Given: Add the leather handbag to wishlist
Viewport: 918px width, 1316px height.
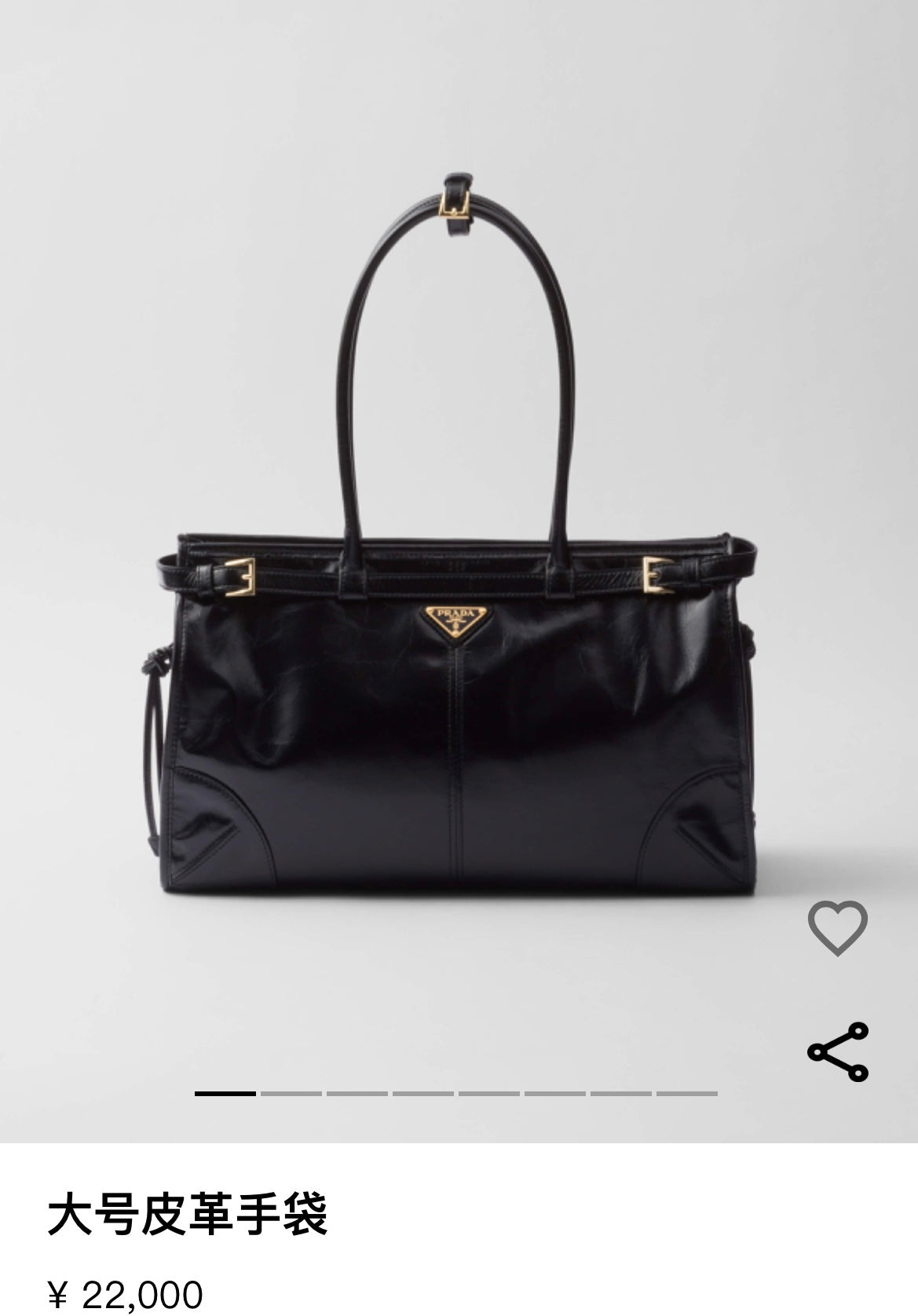Looking at the screenshot, I should coord(837,928).
